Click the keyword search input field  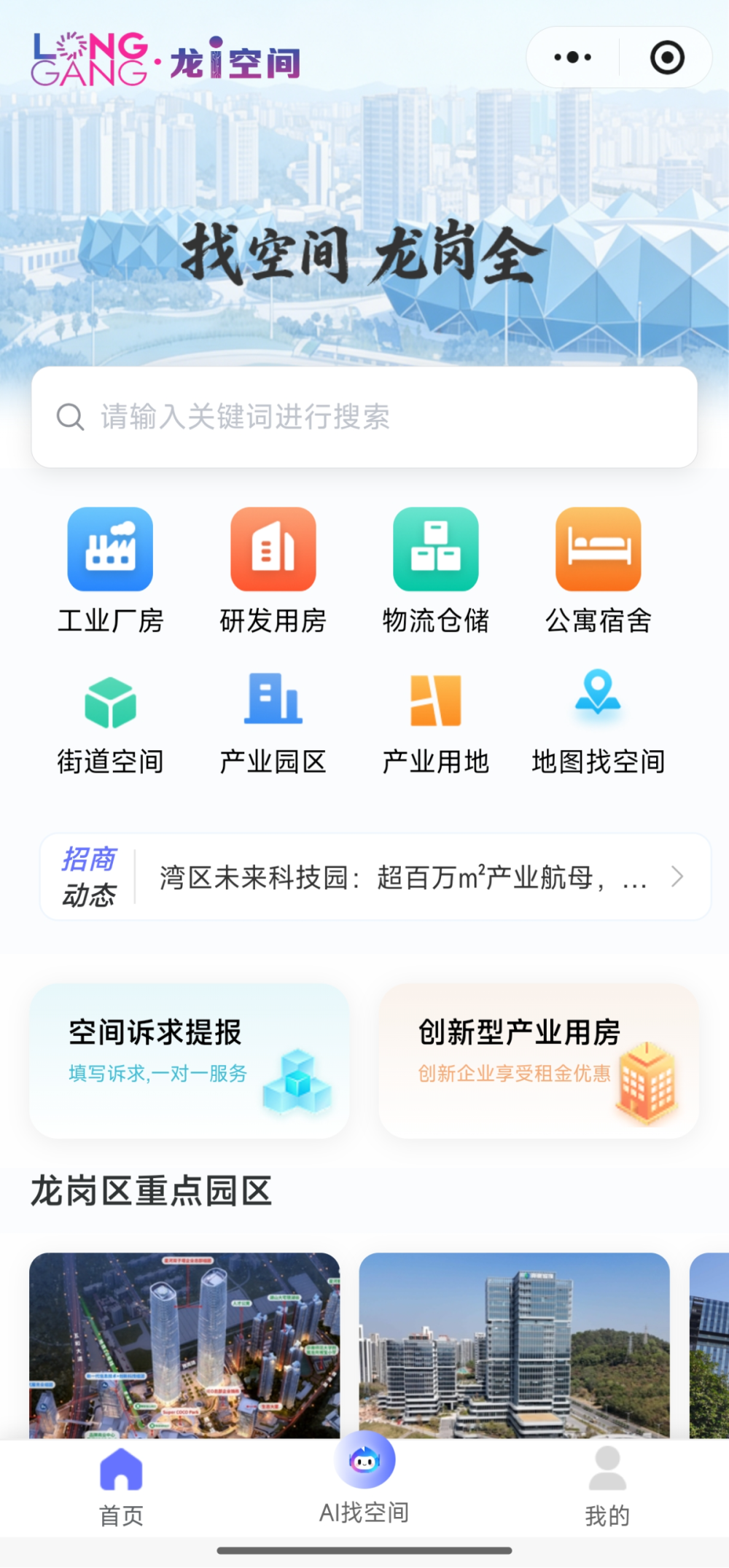tap(364, 416)
